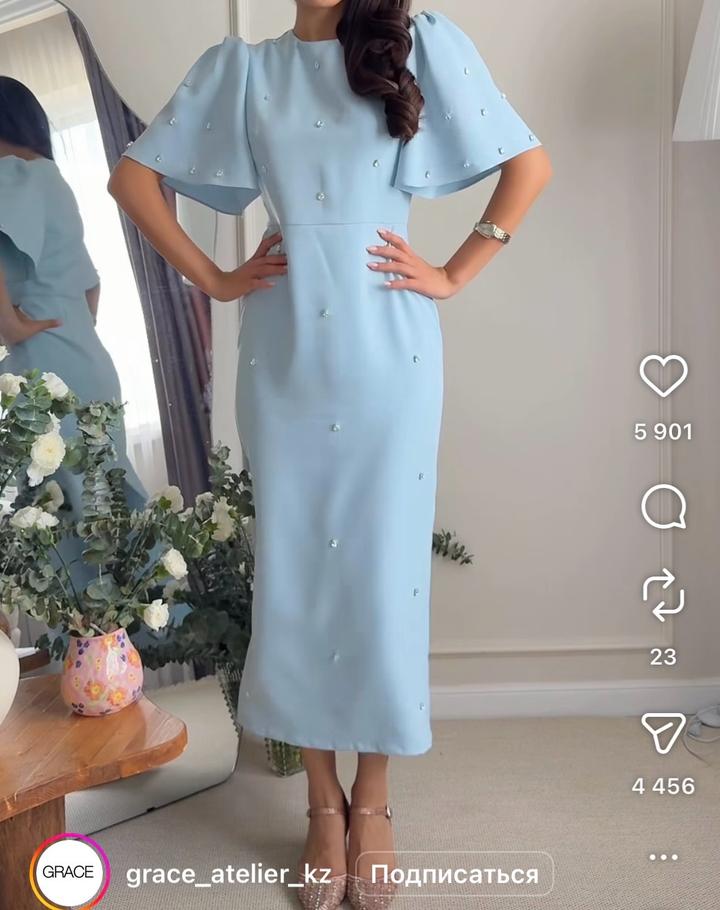Open the grace_atelier_kz profile username
This screenshot has width=720, height=910.
(x=229, y=875)
